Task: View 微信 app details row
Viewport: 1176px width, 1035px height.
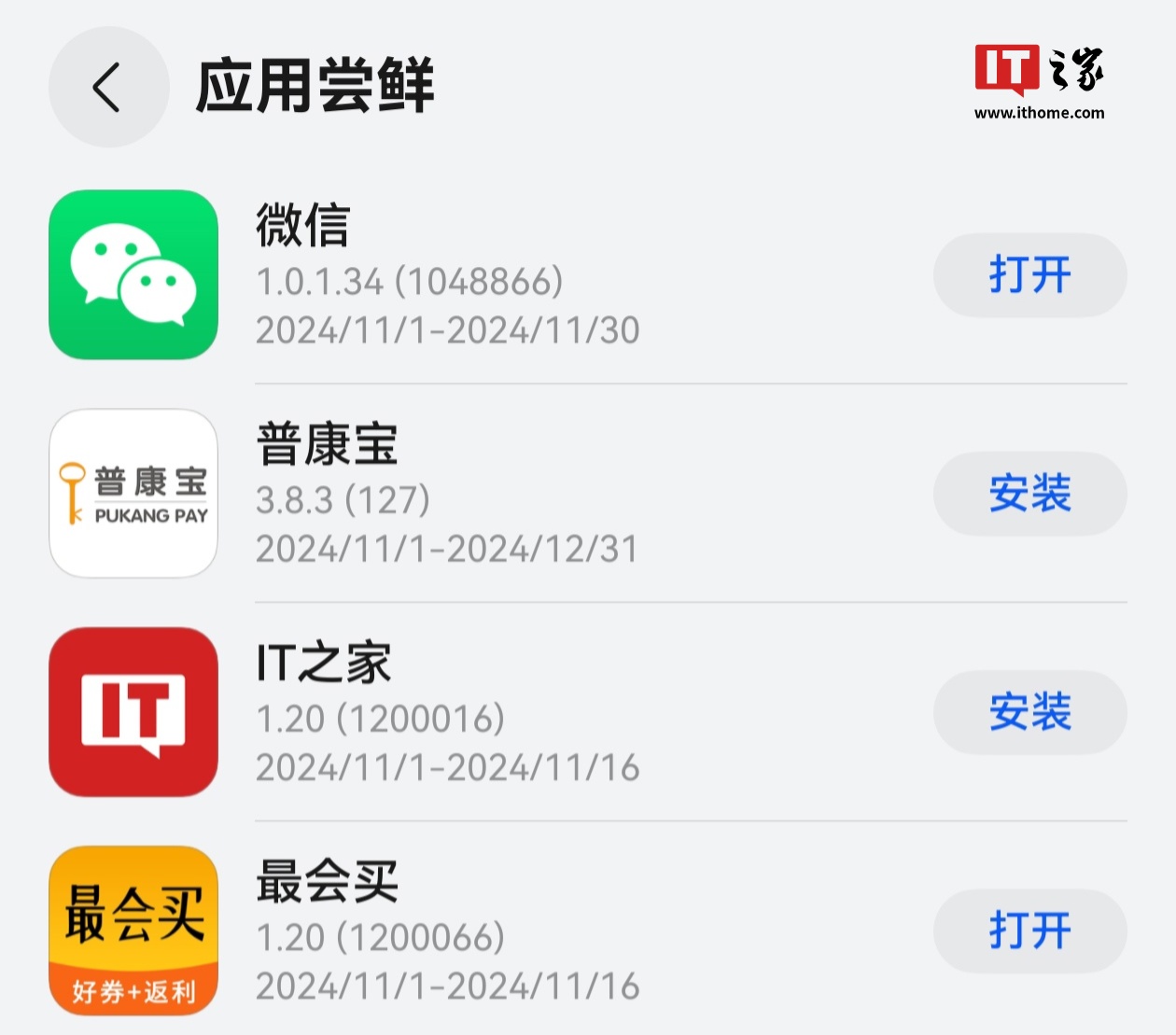Action: [x=448, y=276]
